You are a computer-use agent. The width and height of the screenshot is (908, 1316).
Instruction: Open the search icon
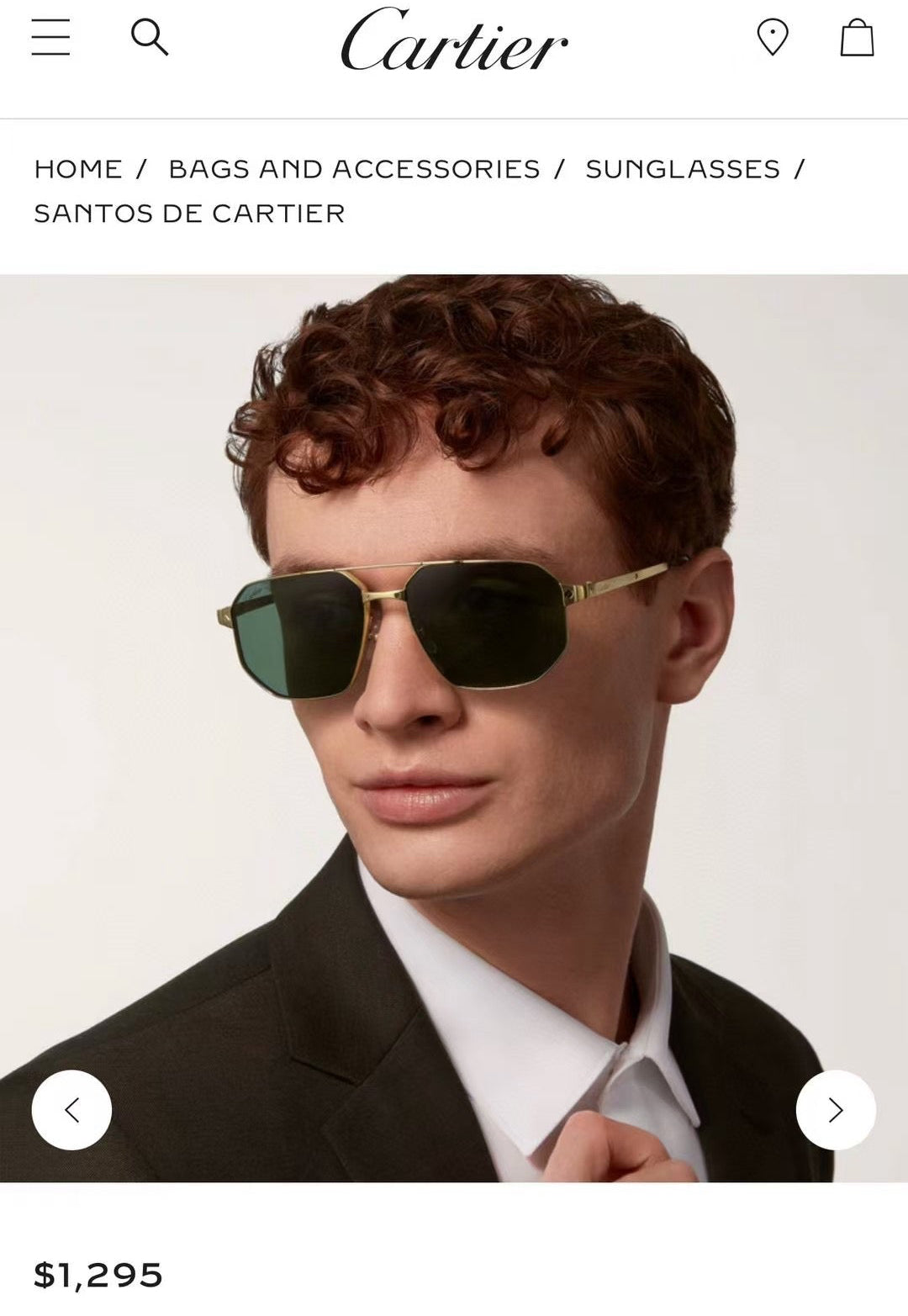pos(150,38)
